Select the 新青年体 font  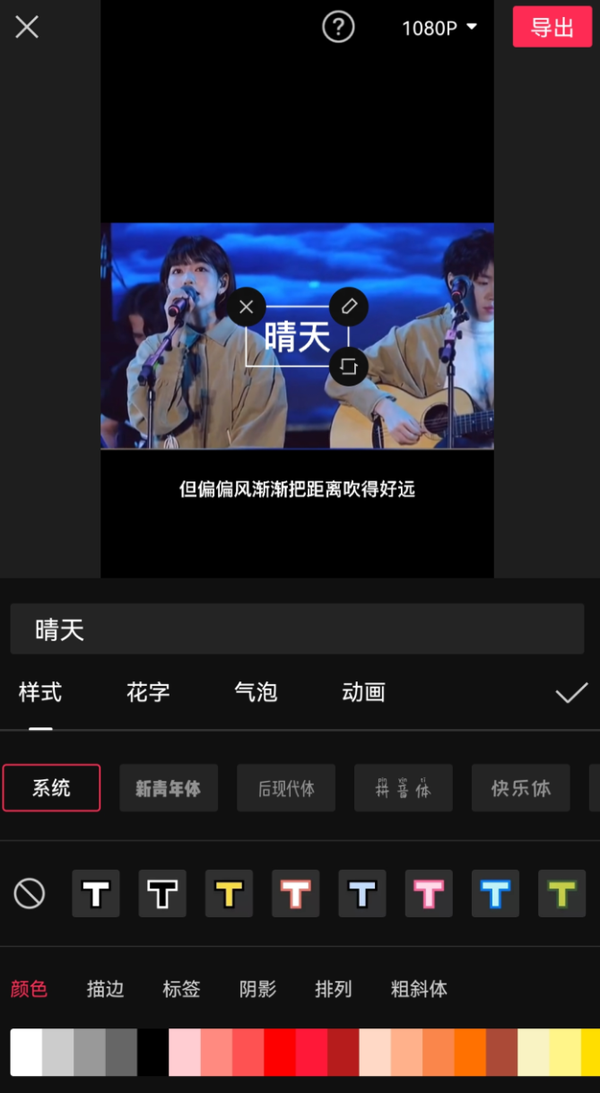pos(168,788)
